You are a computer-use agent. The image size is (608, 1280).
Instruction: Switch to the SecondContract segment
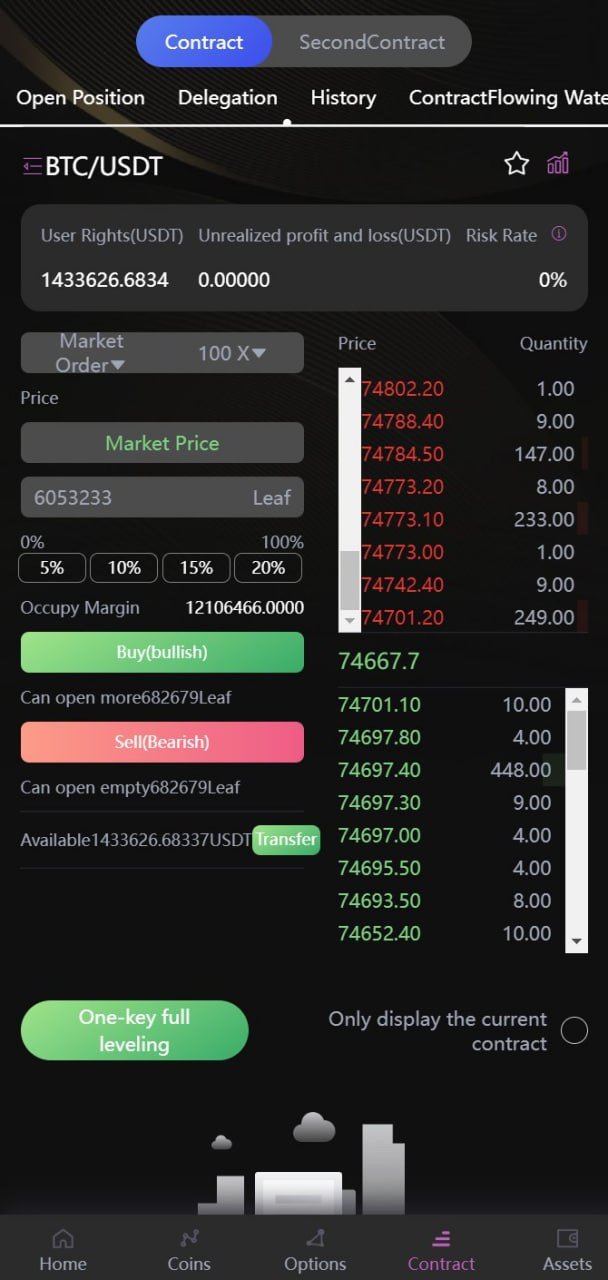pyautogui.click(x=371, y=42)
